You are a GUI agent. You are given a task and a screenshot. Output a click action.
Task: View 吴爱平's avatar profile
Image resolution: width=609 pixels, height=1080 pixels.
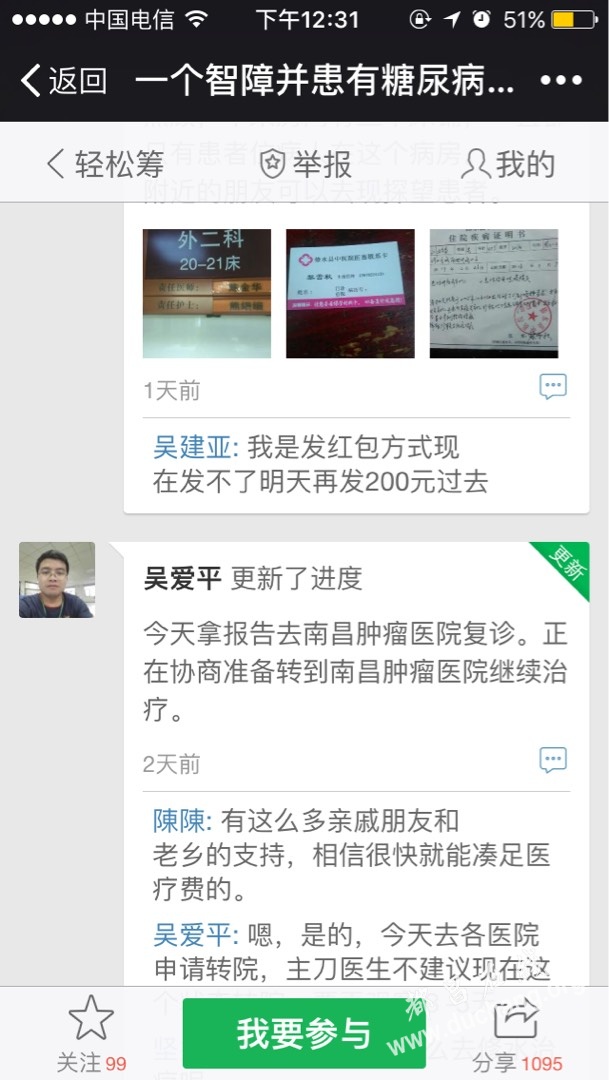click(57, 580)
